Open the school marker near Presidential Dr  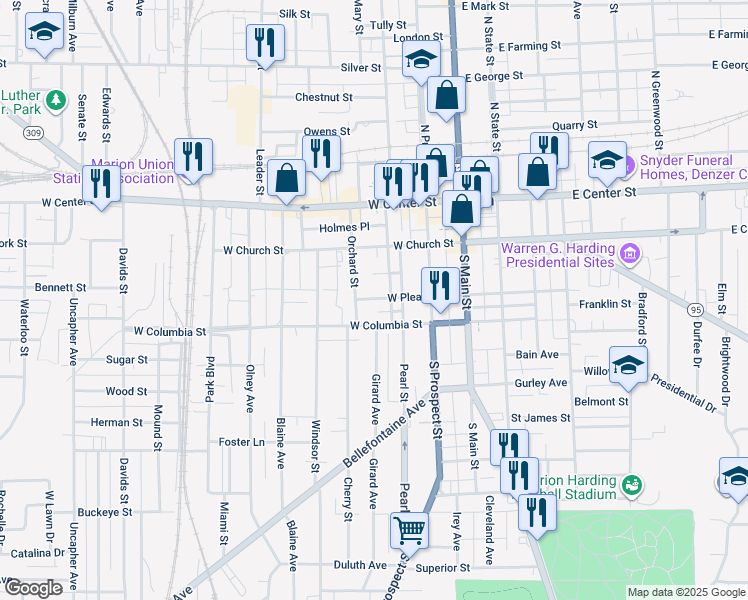628,366
